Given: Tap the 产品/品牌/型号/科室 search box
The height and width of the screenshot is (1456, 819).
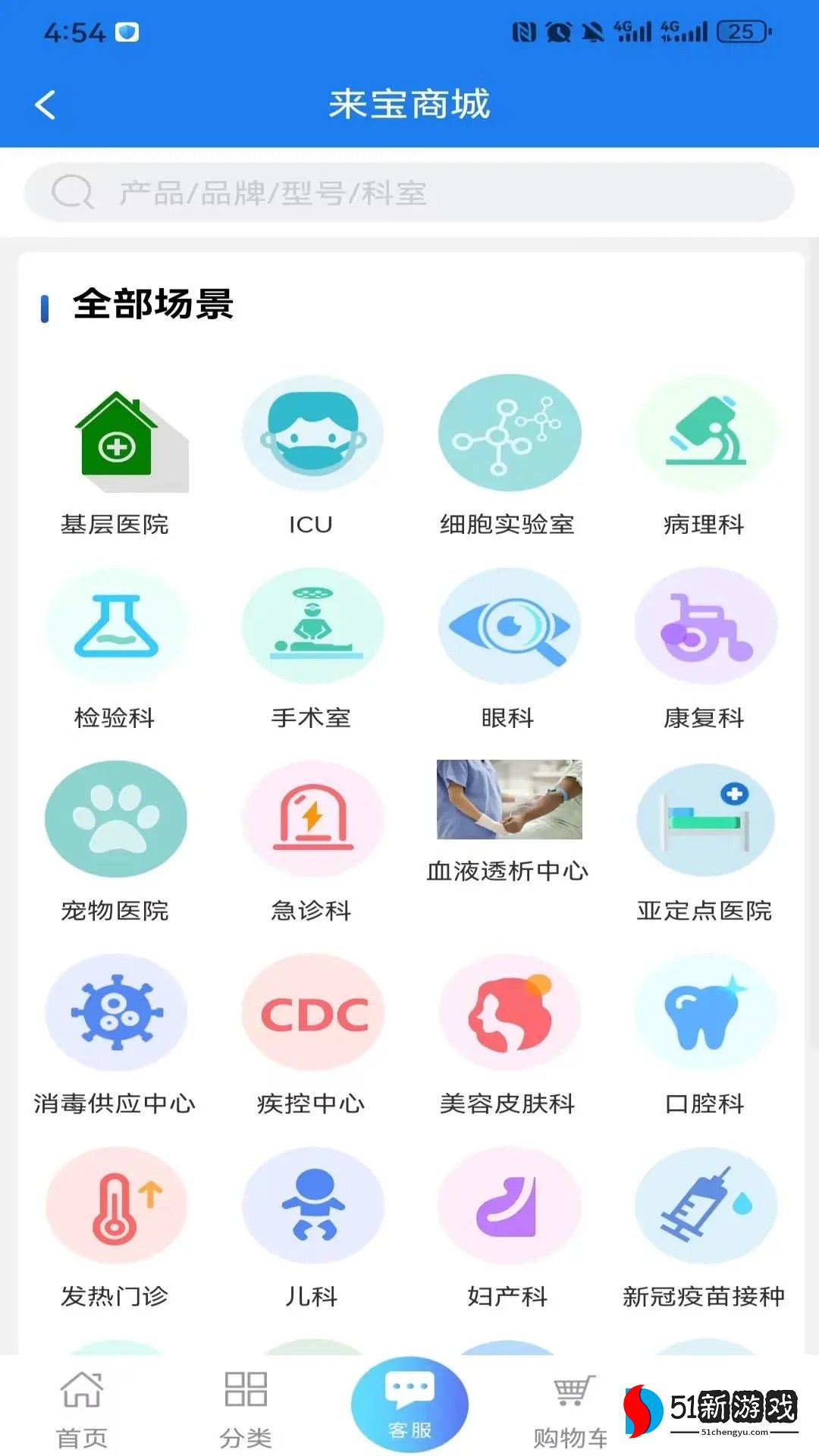Looking at the screenshot, I should 409,193.
